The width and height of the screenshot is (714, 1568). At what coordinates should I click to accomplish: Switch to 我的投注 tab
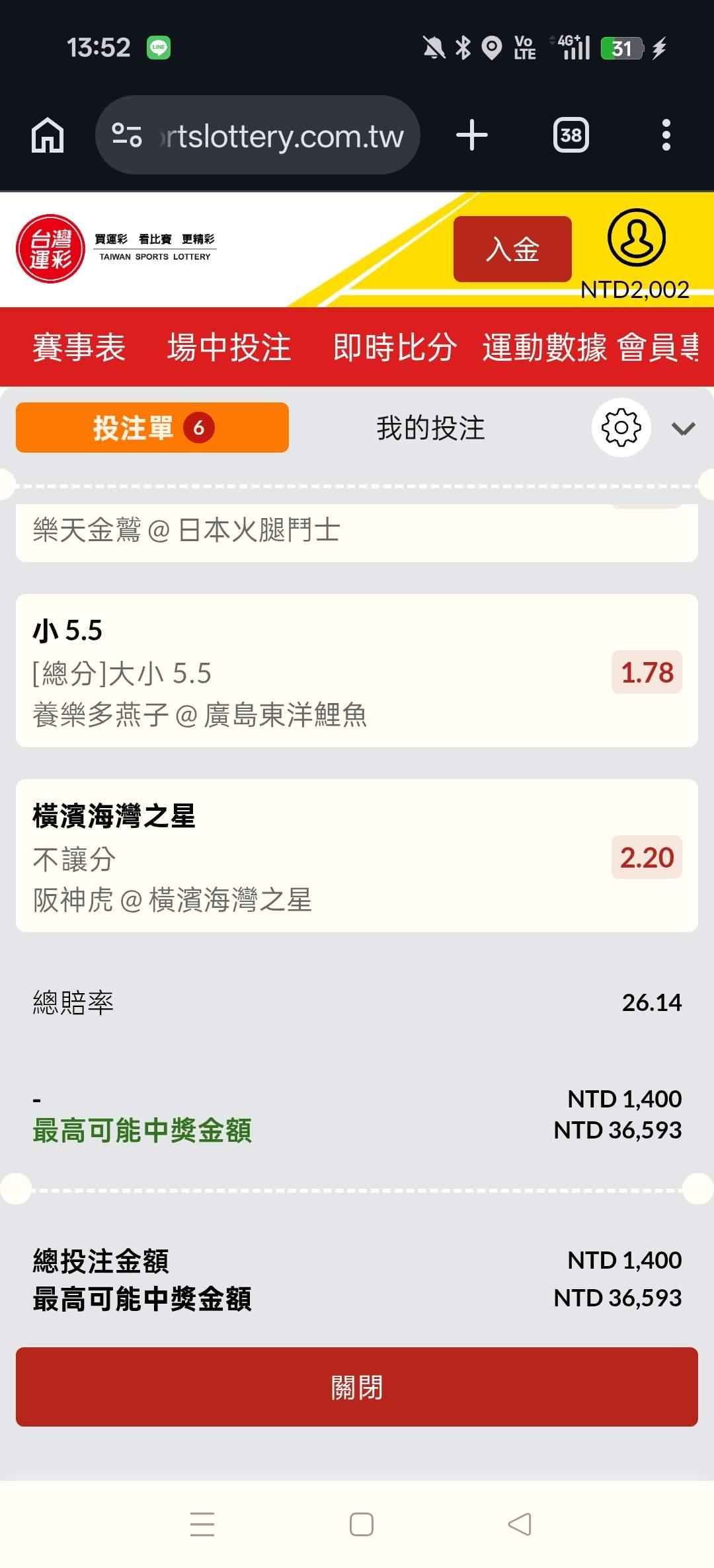coord(430,428)
